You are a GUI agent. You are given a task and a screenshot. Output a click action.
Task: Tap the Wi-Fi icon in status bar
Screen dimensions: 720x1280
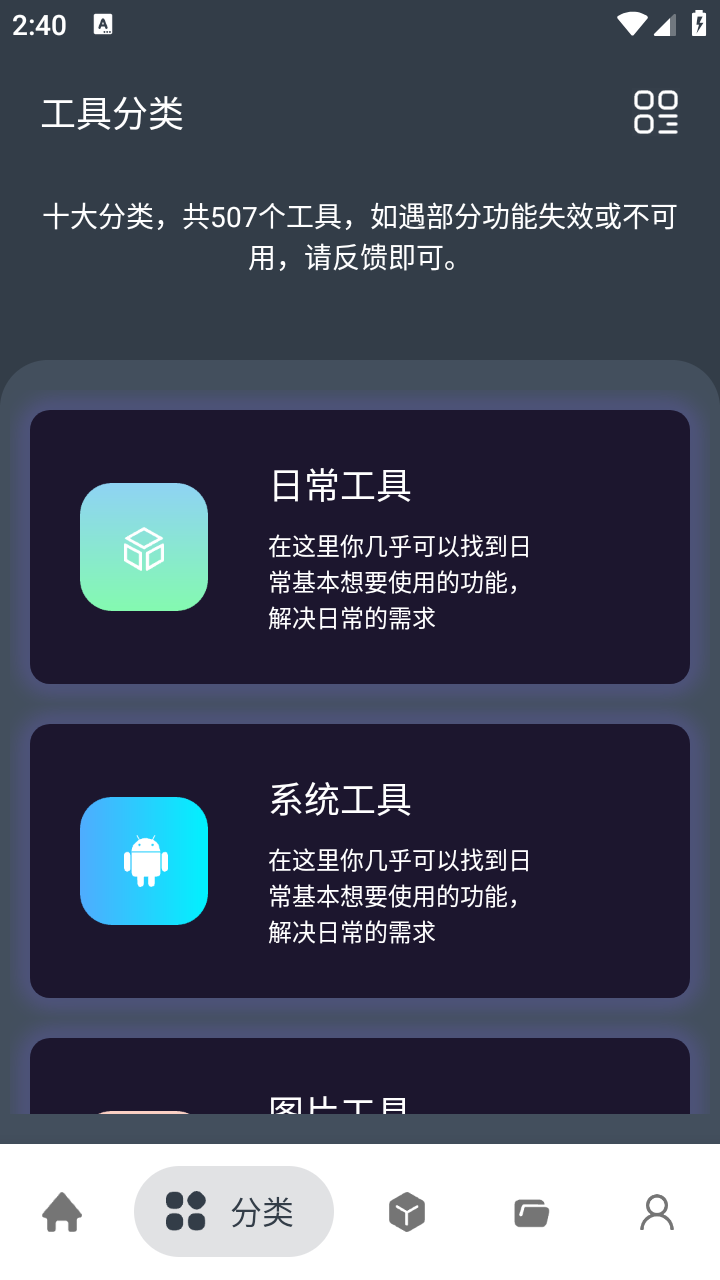click(x=630, y=24)
